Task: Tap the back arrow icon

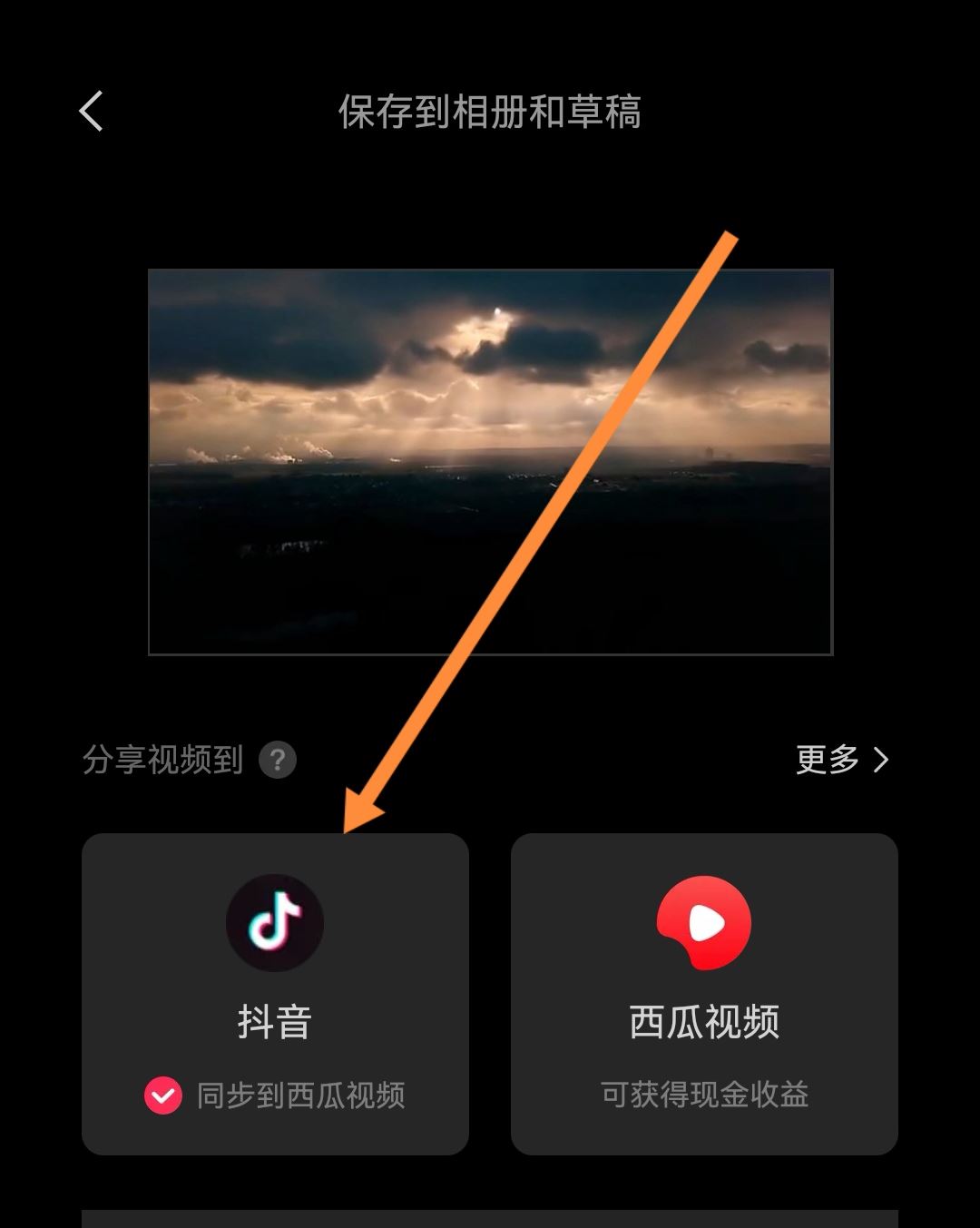Action: pyautogui.click(x=91, y=111)
